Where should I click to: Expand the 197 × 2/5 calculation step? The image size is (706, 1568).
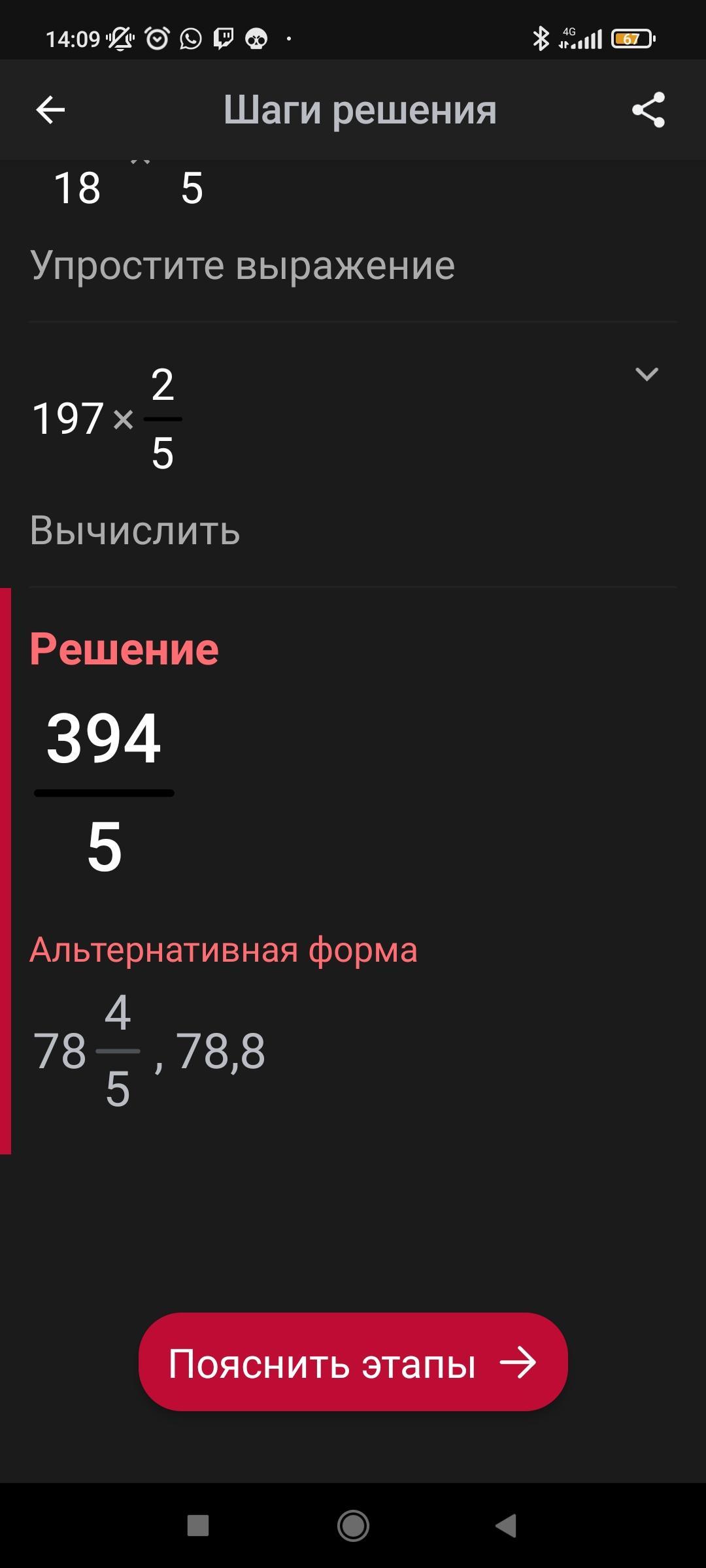(x=646, y=374)
